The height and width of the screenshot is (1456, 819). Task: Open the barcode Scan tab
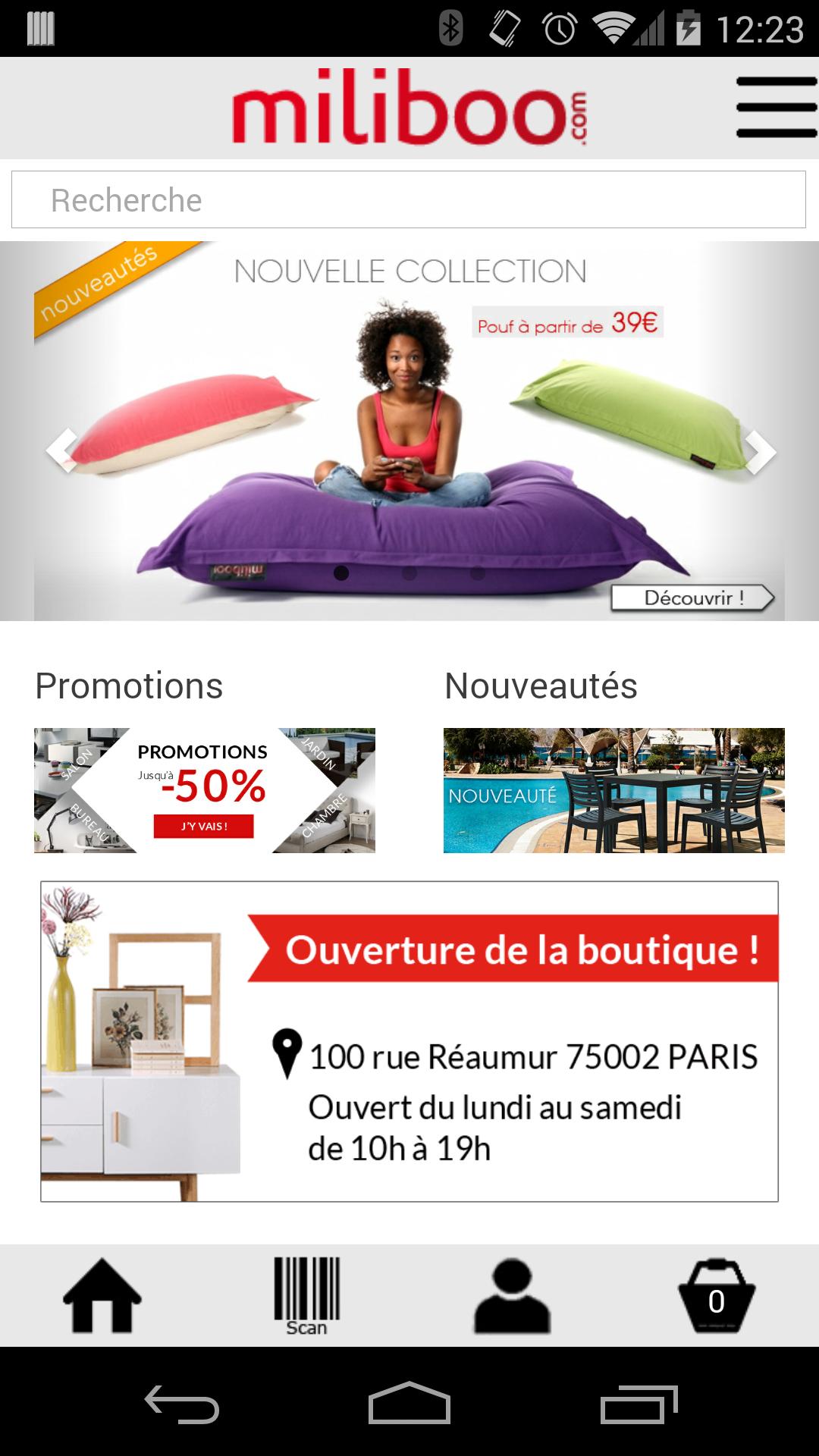tap(306, 1296)
